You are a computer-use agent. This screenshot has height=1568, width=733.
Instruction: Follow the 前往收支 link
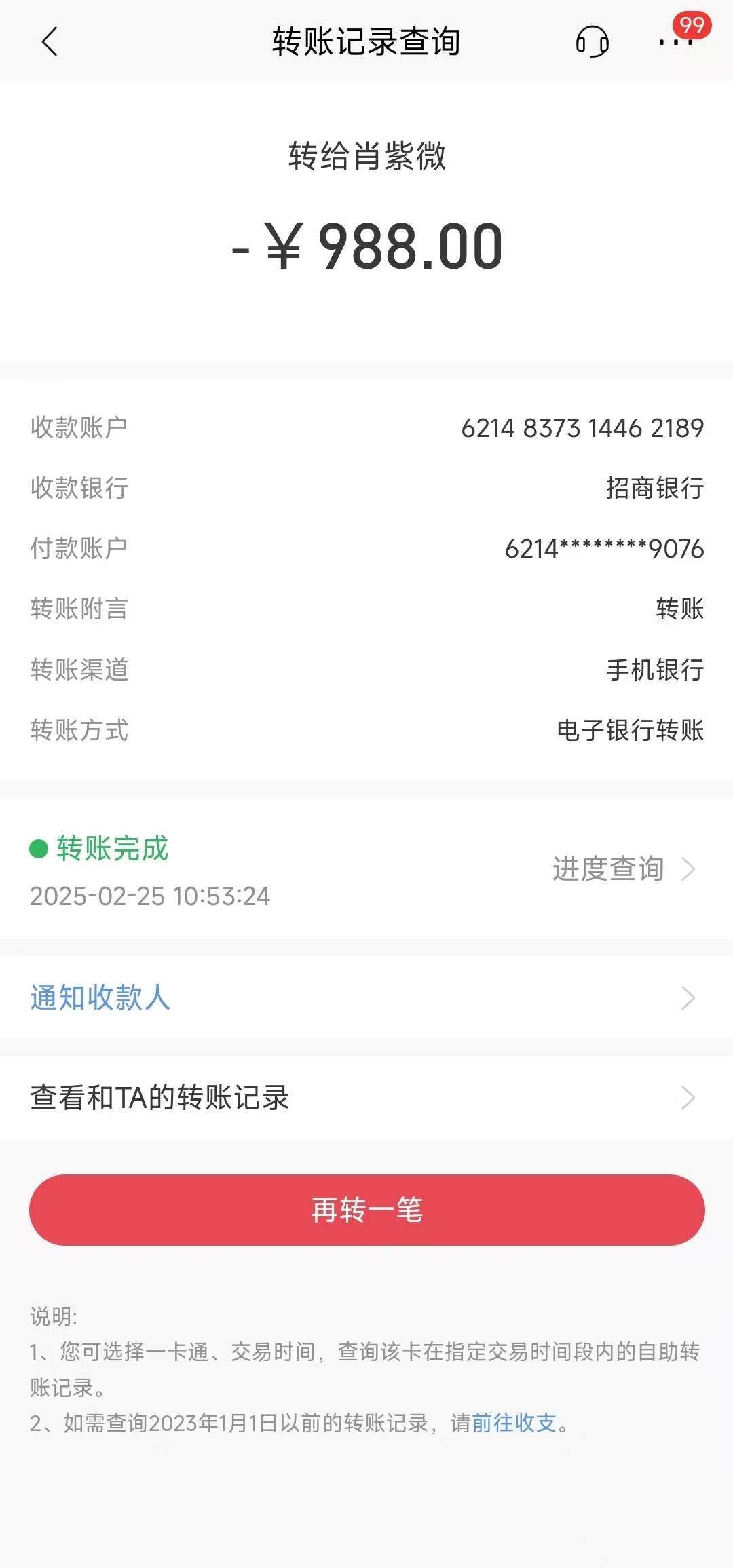[x=514, y=1423]
